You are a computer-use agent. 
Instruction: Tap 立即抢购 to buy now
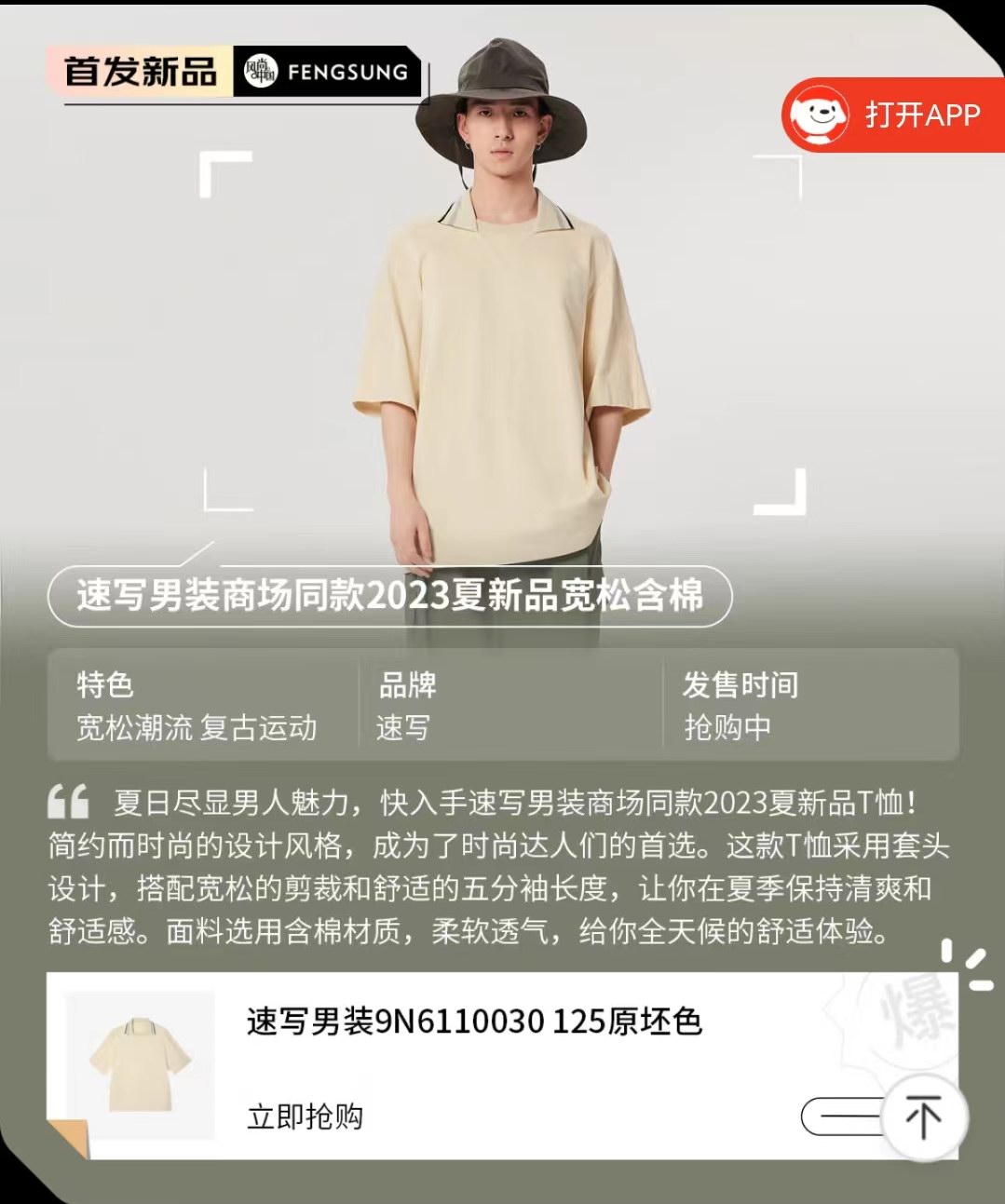305,1116
